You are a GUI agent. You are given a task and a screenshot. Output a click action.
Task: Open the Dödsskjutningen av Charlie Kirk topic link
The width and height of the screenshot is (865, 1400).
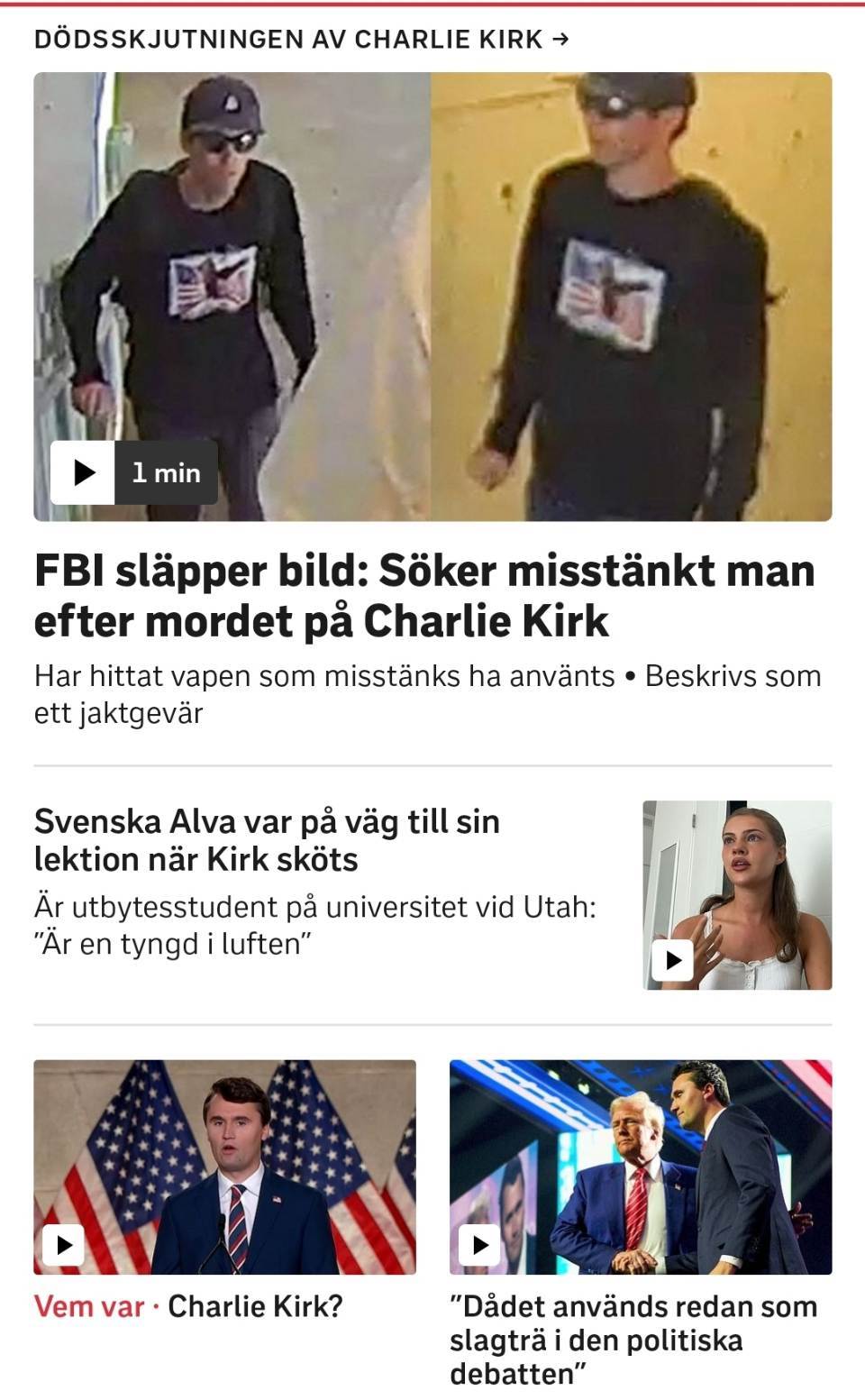(x=302, y=40)
